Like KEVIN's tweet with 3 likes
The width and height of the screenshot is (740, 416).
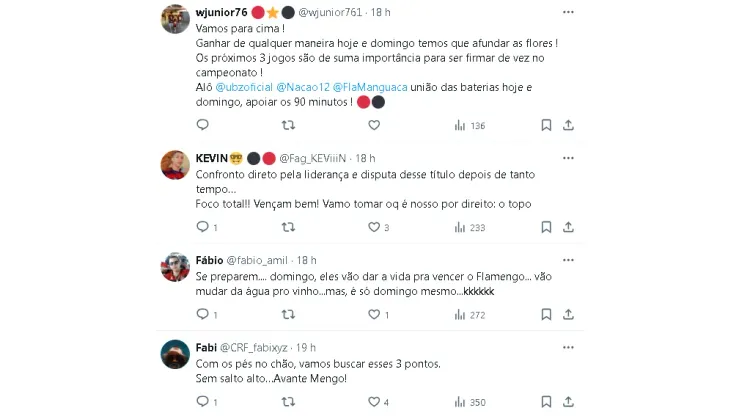click(x=374, y=227)
